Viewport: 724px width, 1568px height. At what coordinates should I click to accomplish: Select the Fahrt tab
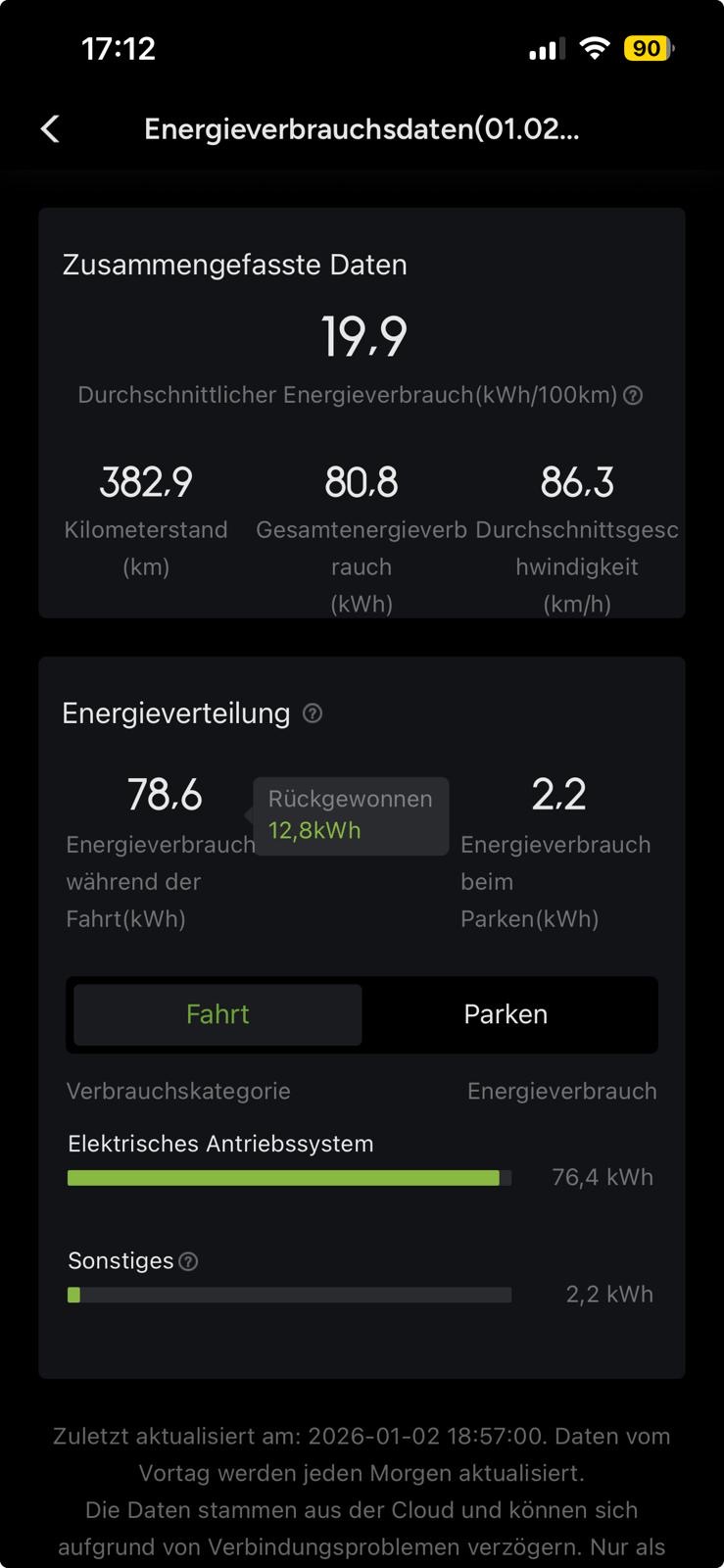click(x=217, y=1014)
